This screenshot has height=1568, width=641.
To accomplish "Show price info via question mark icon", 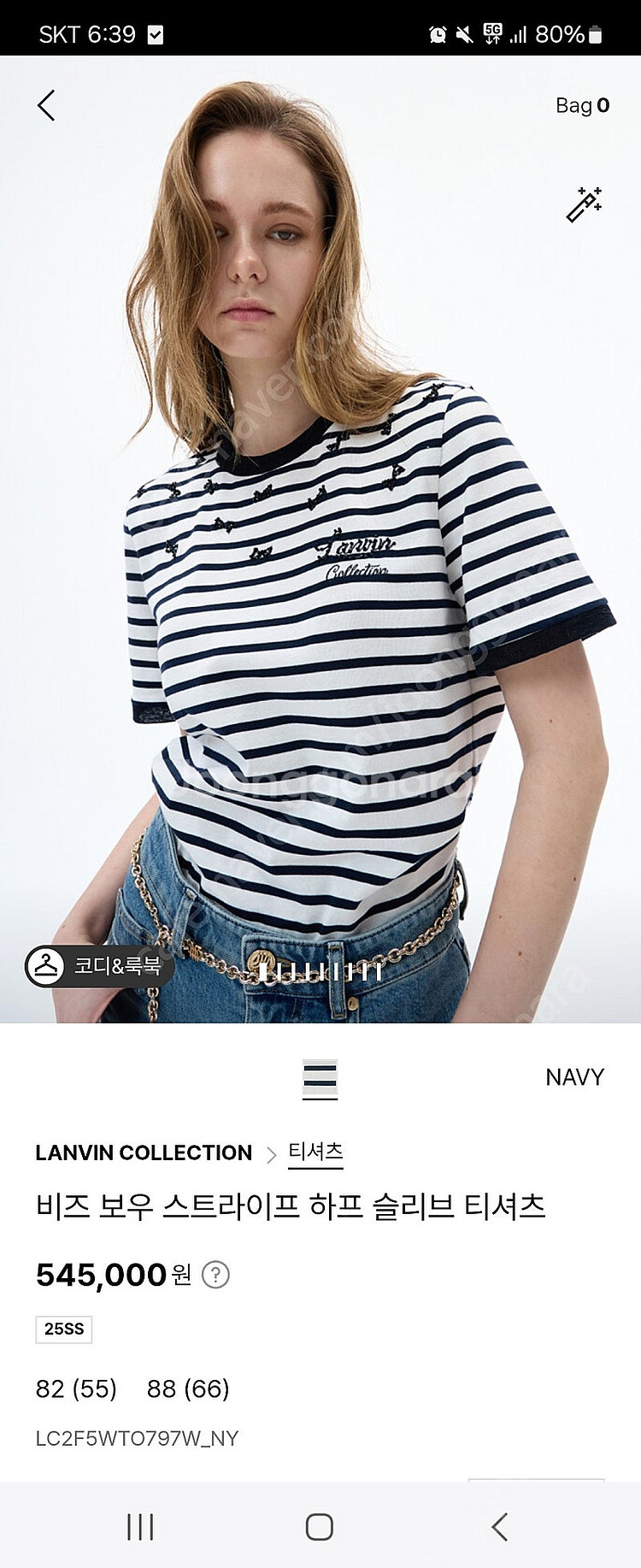I will pyautogui.click(x=215, y=1275).
